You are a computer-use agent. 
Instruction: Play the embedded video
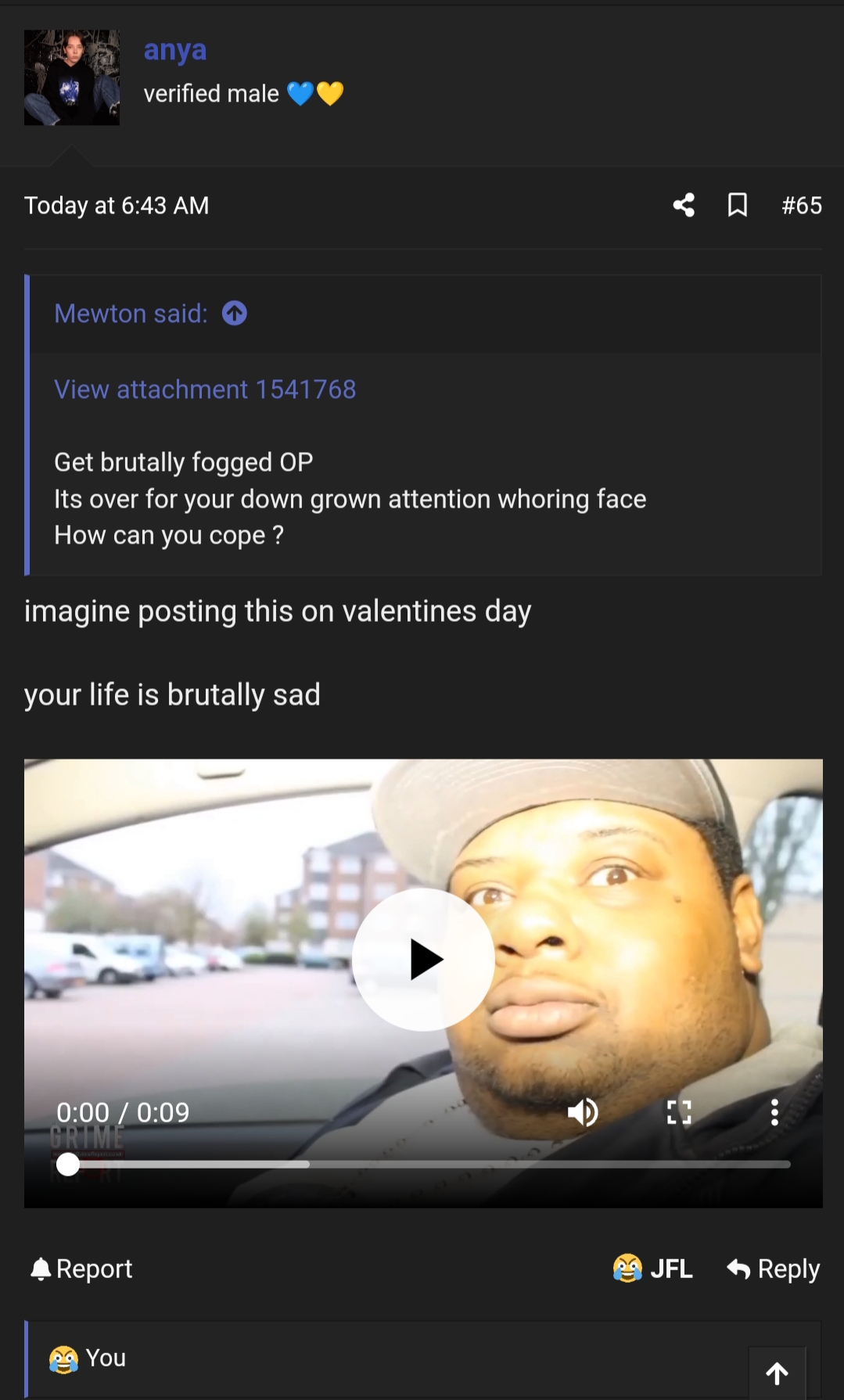[423, 960]
